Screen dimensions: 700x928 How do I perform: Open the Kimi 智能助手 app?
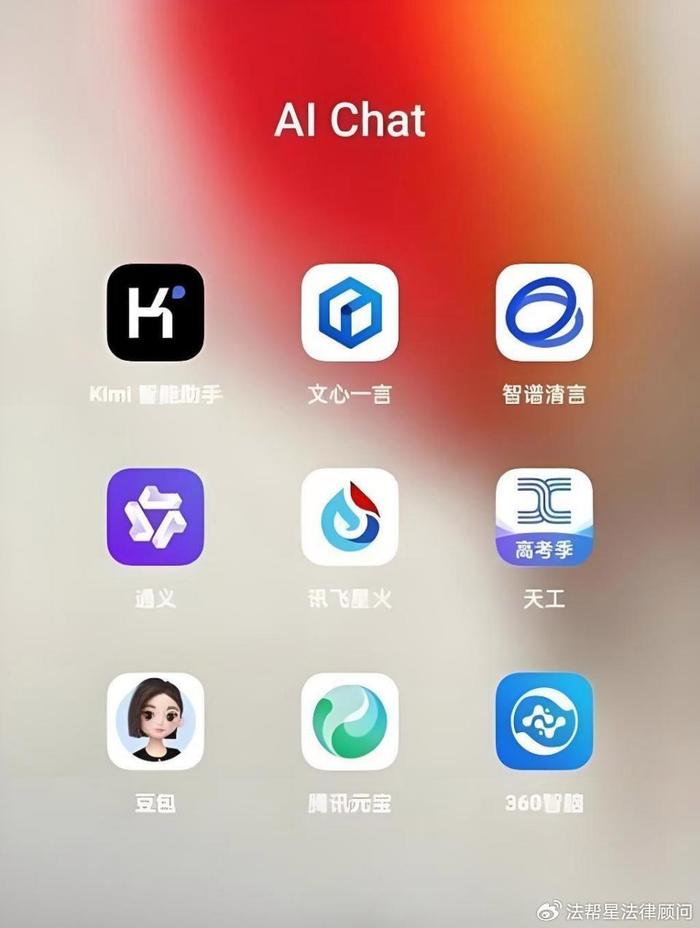pyautogui.click(x=155, y=312)
